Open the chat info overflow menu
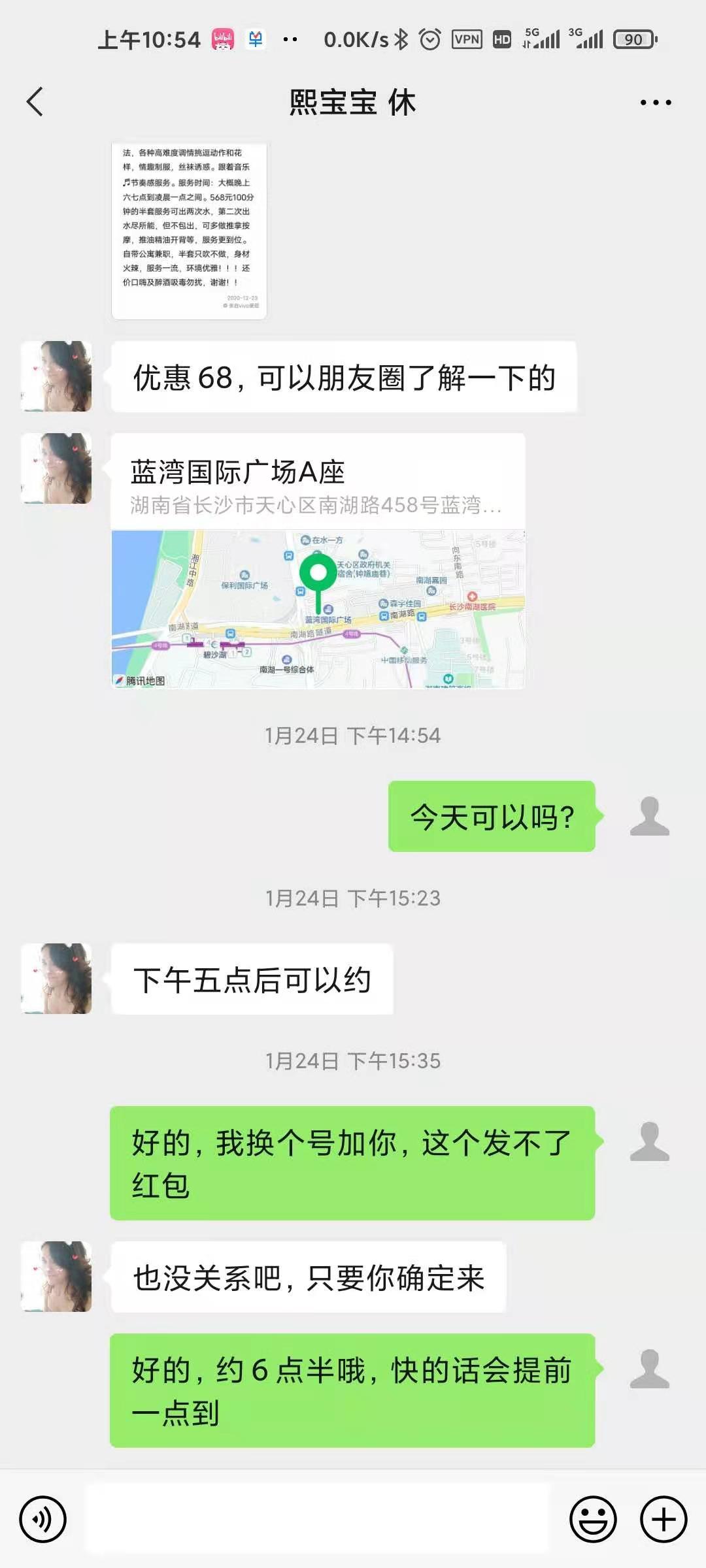The width and height of the screenshot is (706, 1568). (x=655, y=103)
